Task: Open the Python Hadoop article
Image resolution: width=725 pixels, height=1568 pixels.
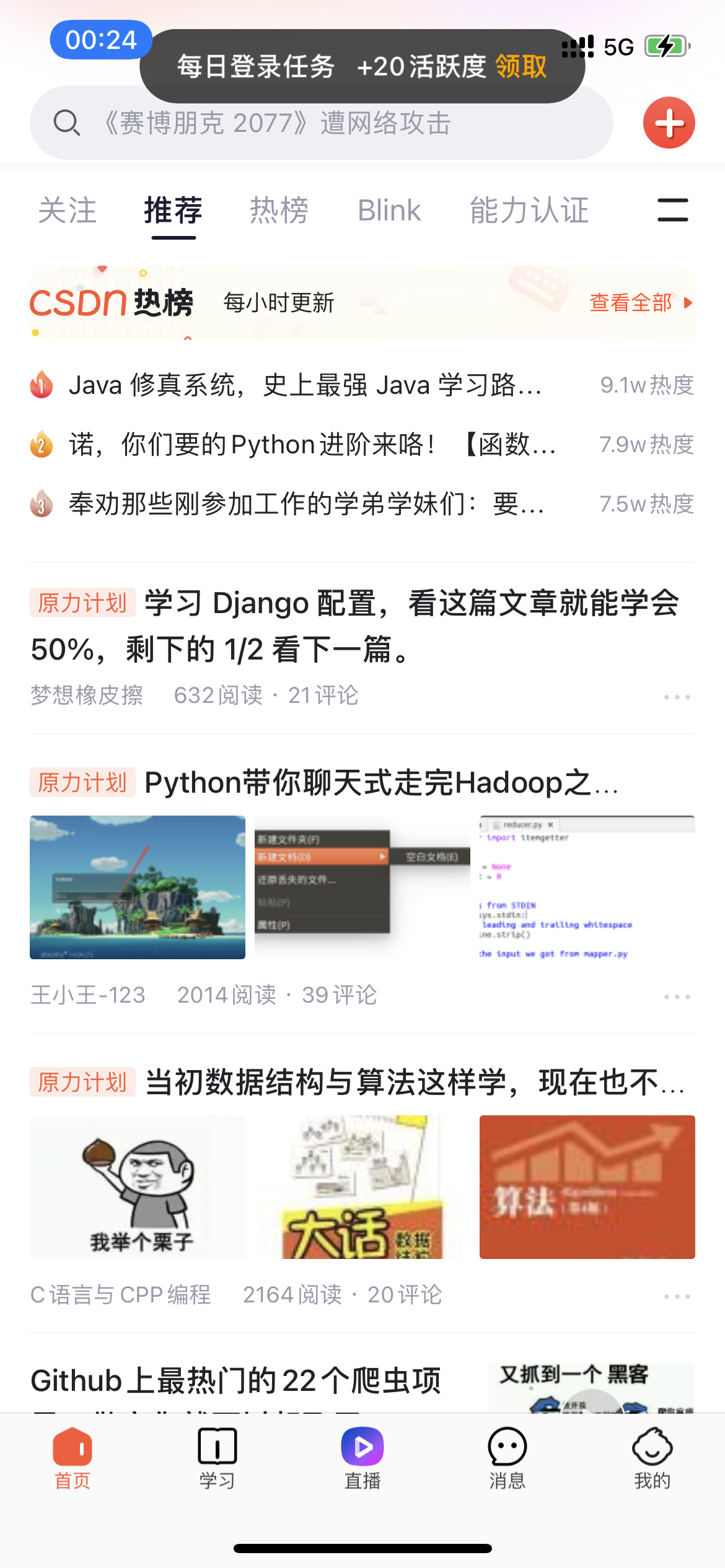Action: pyautogui.click(x=381, y=783)
